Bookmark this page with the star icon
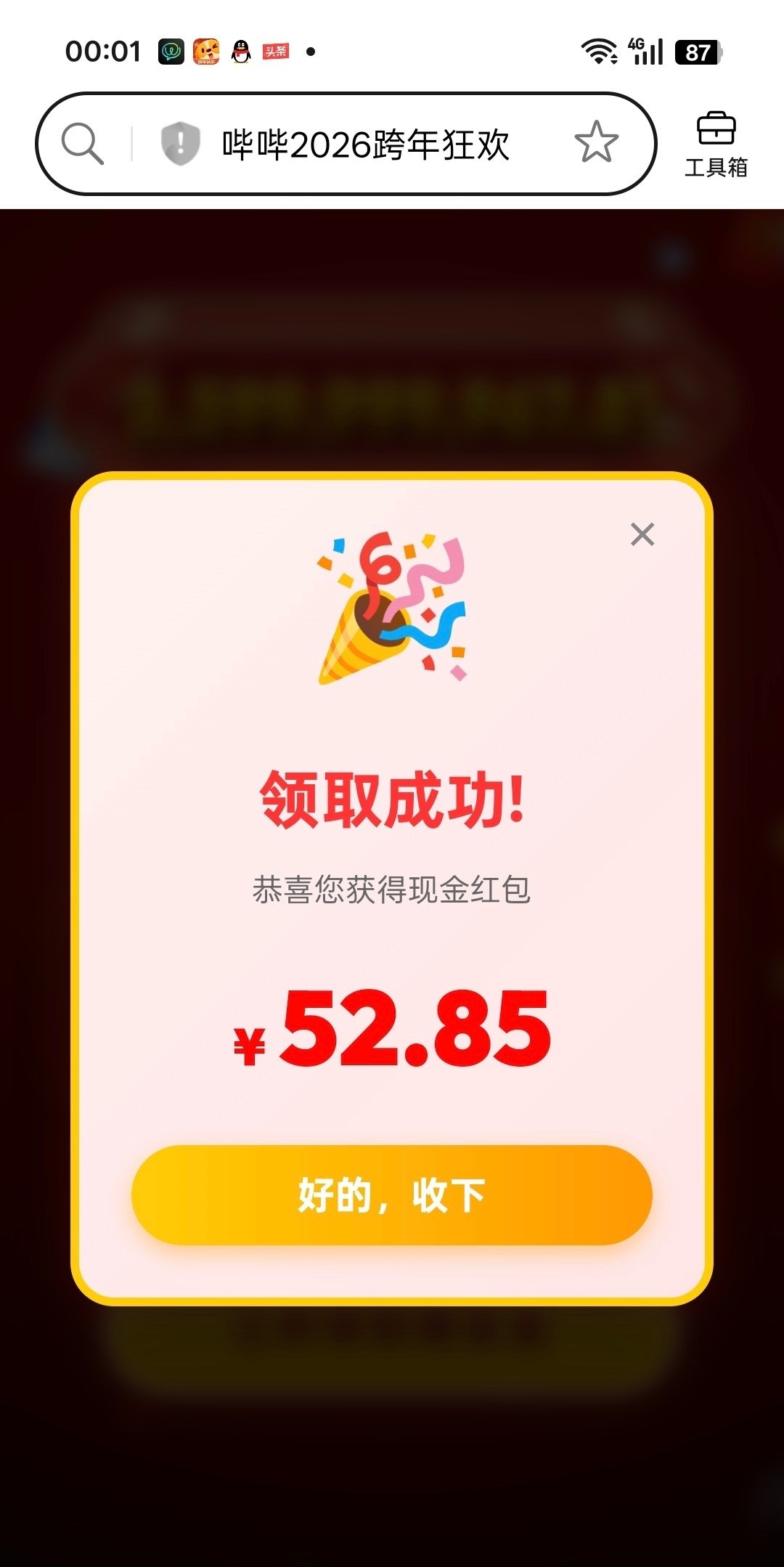Image resolution: width=784 pixels, height=1567 pixels. (596, 142)
